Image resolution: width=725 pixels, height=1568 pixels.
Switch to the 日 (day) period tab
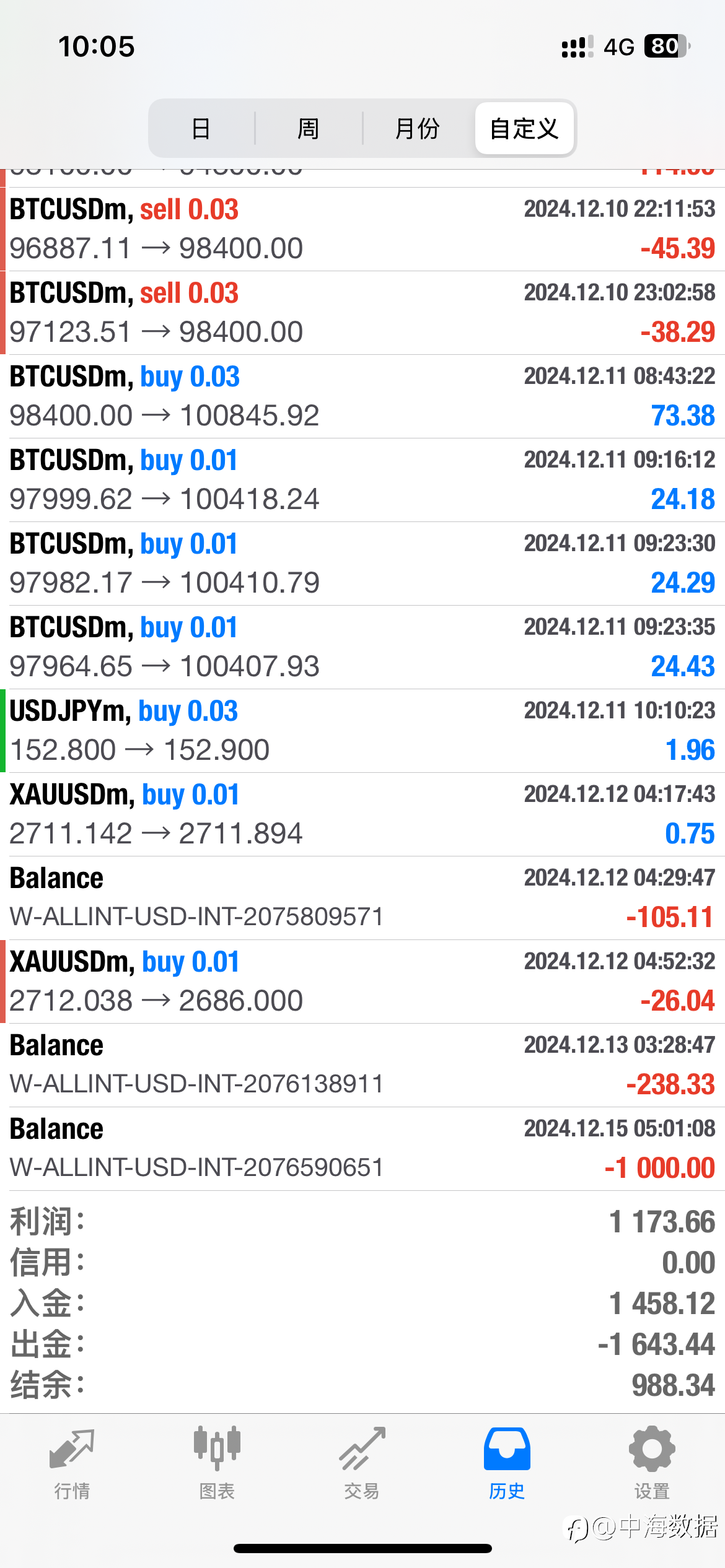click(x=201, y=129)
